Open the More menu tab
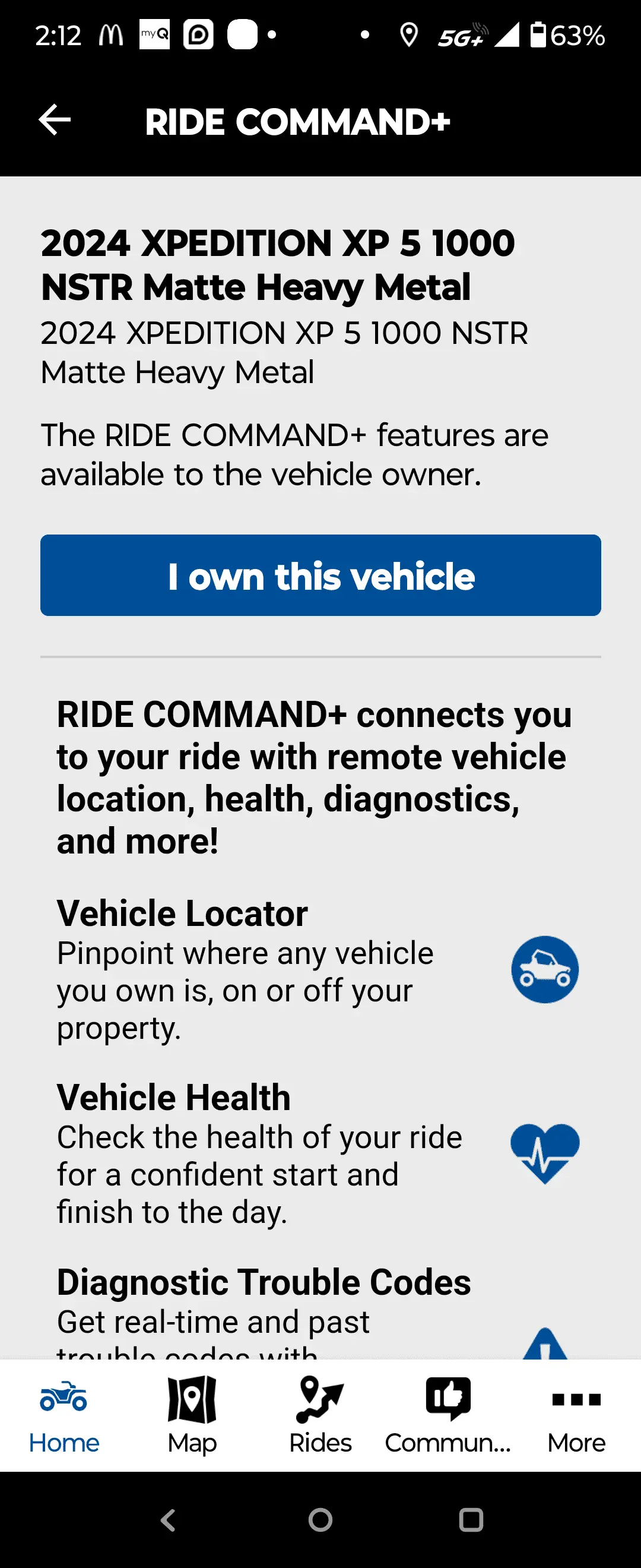Image resolution: width=641 pixels, height=1568 pixels. click(576, 1415)
